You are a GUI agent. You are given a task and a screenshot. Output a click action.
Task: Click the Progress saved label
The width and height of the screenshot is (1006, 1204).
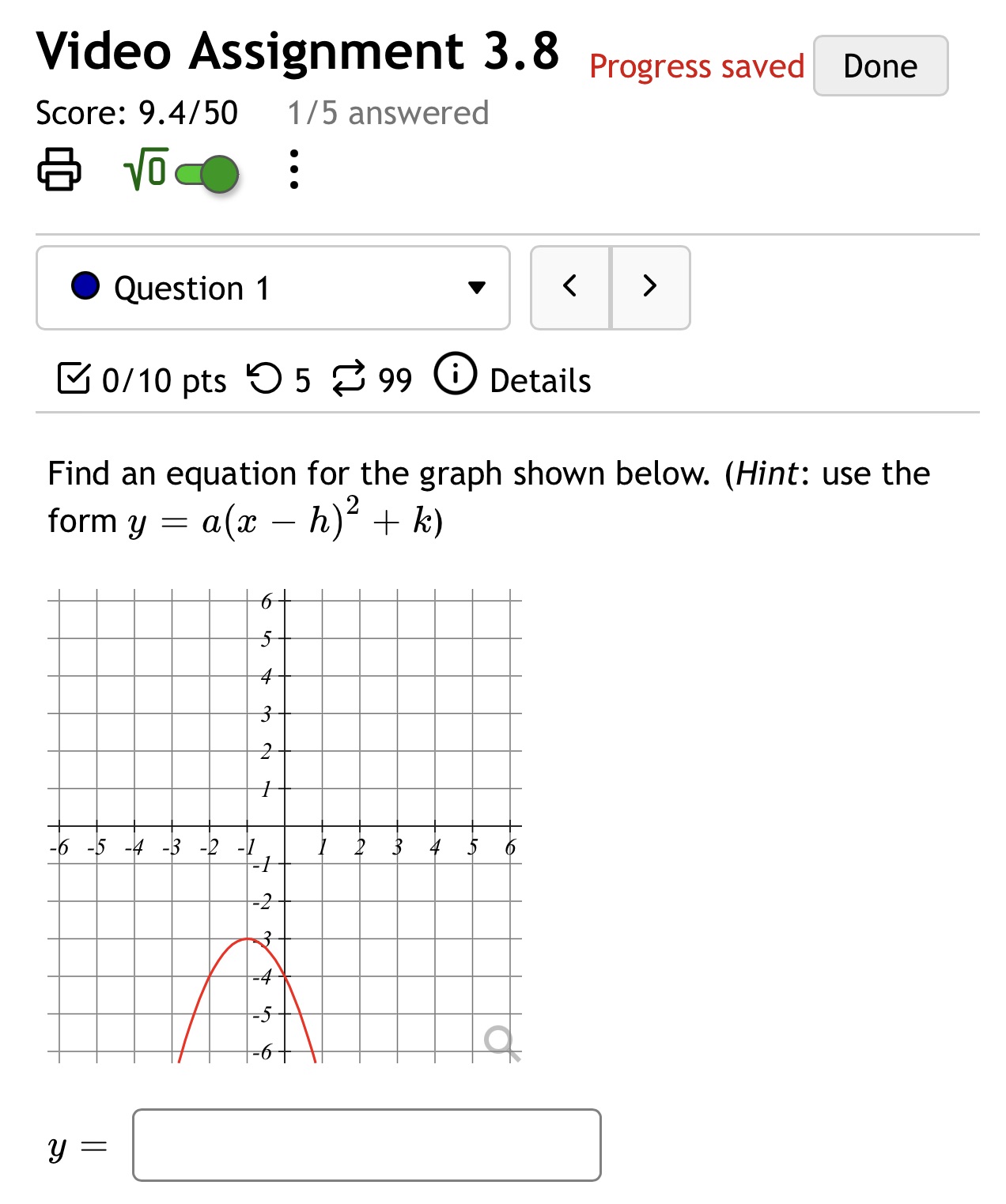697,67
